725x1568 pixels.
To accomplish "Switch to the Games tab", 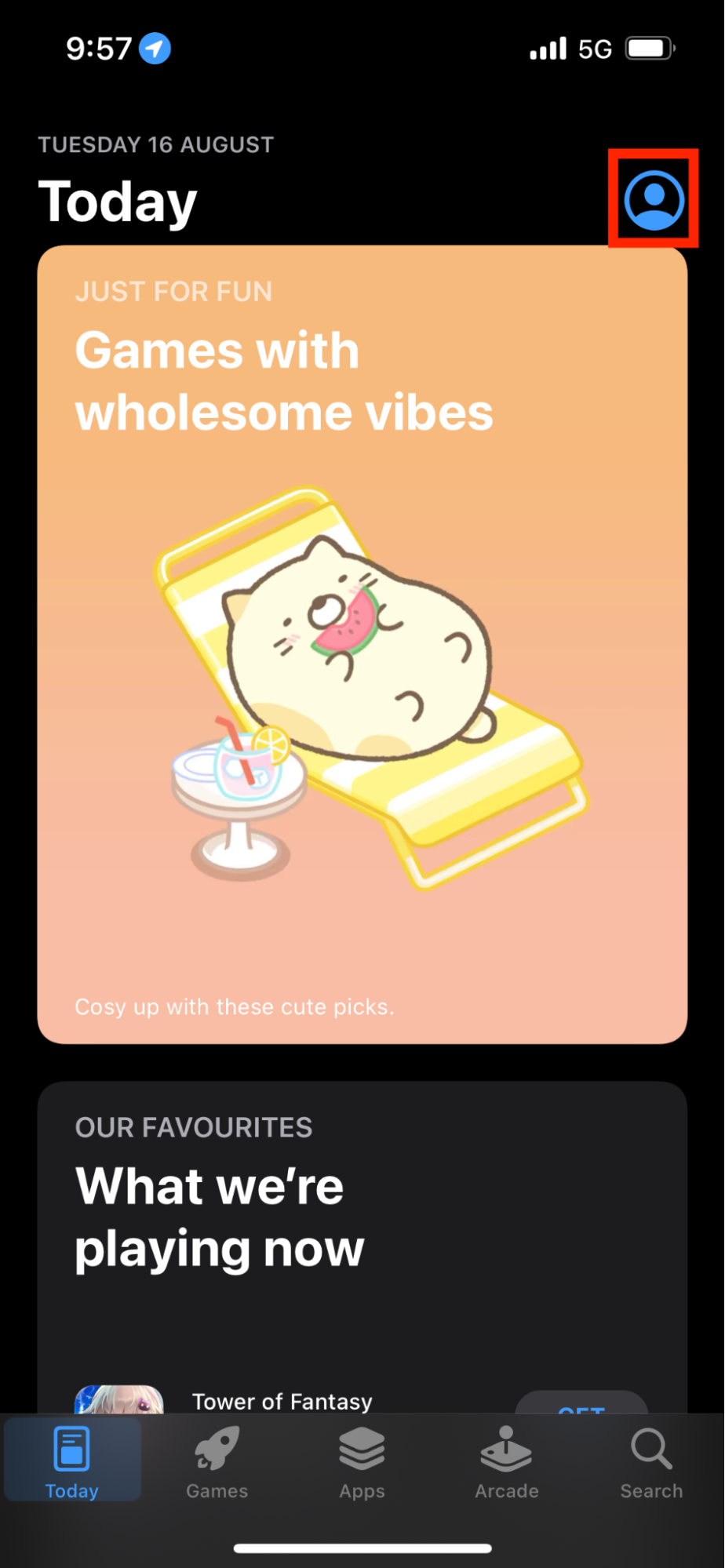I will tap(217, 1461).
